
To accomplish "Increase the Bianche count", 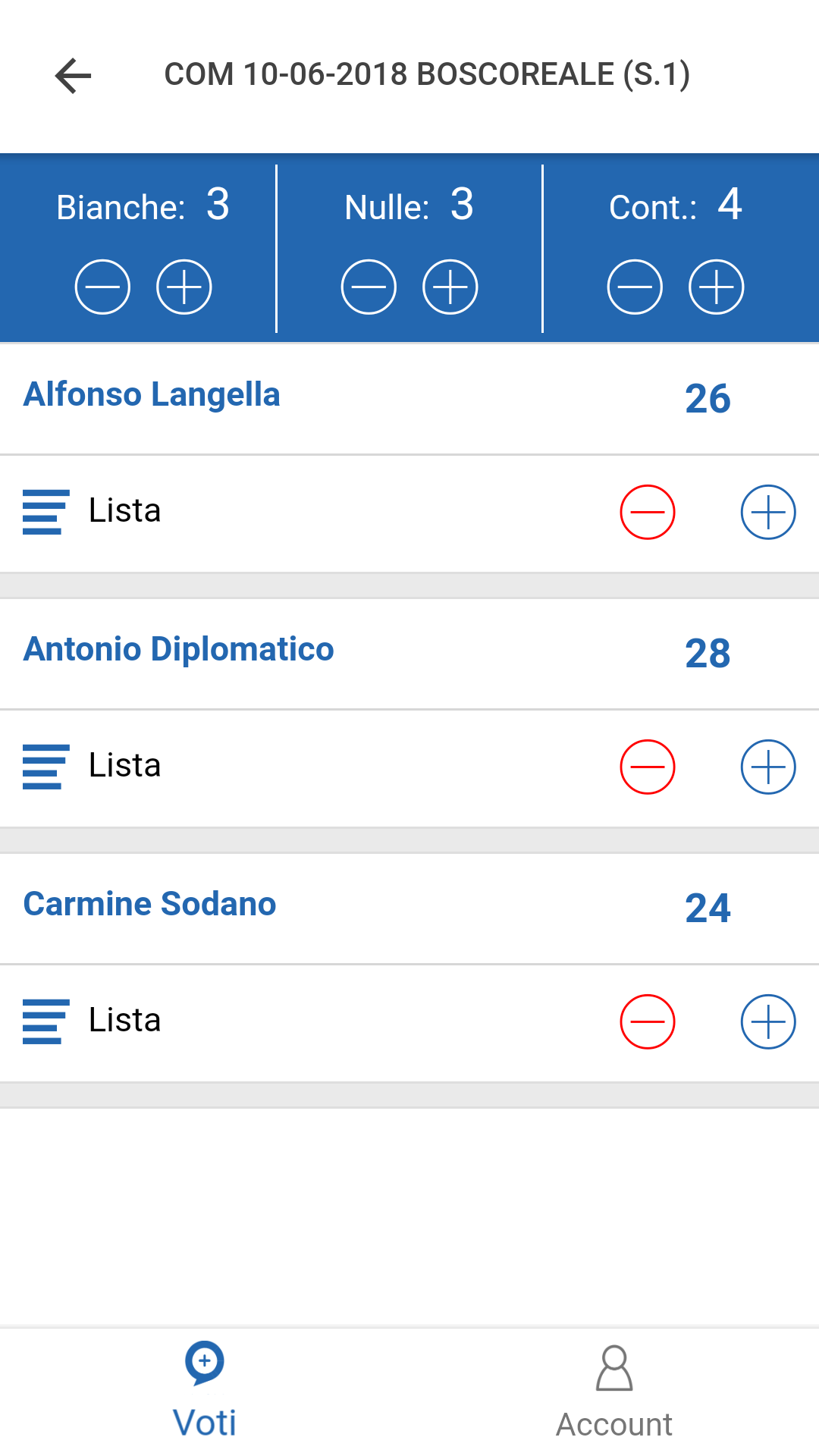I will pos(184,287).
